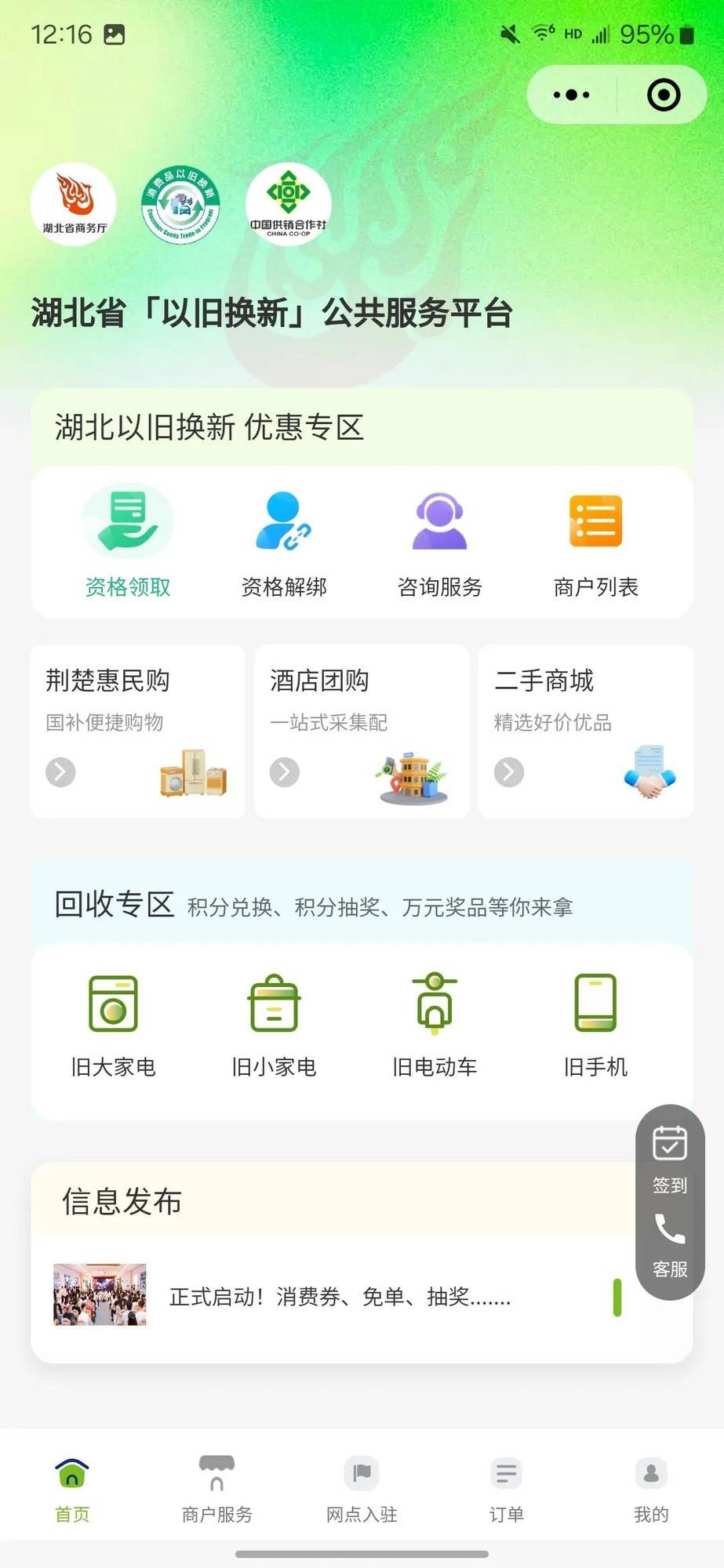Go to the 订单 tab
The image size is (724, 1568).
506,1489
